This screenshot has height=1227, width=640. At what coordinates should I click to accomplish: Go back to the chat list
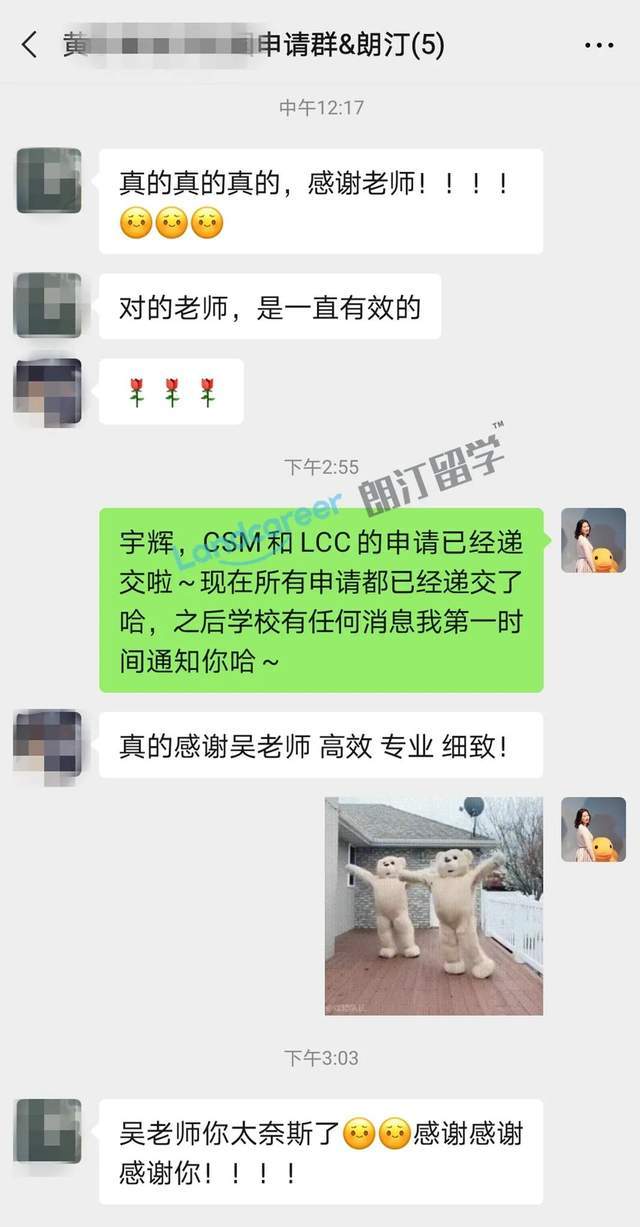(29, 44)
